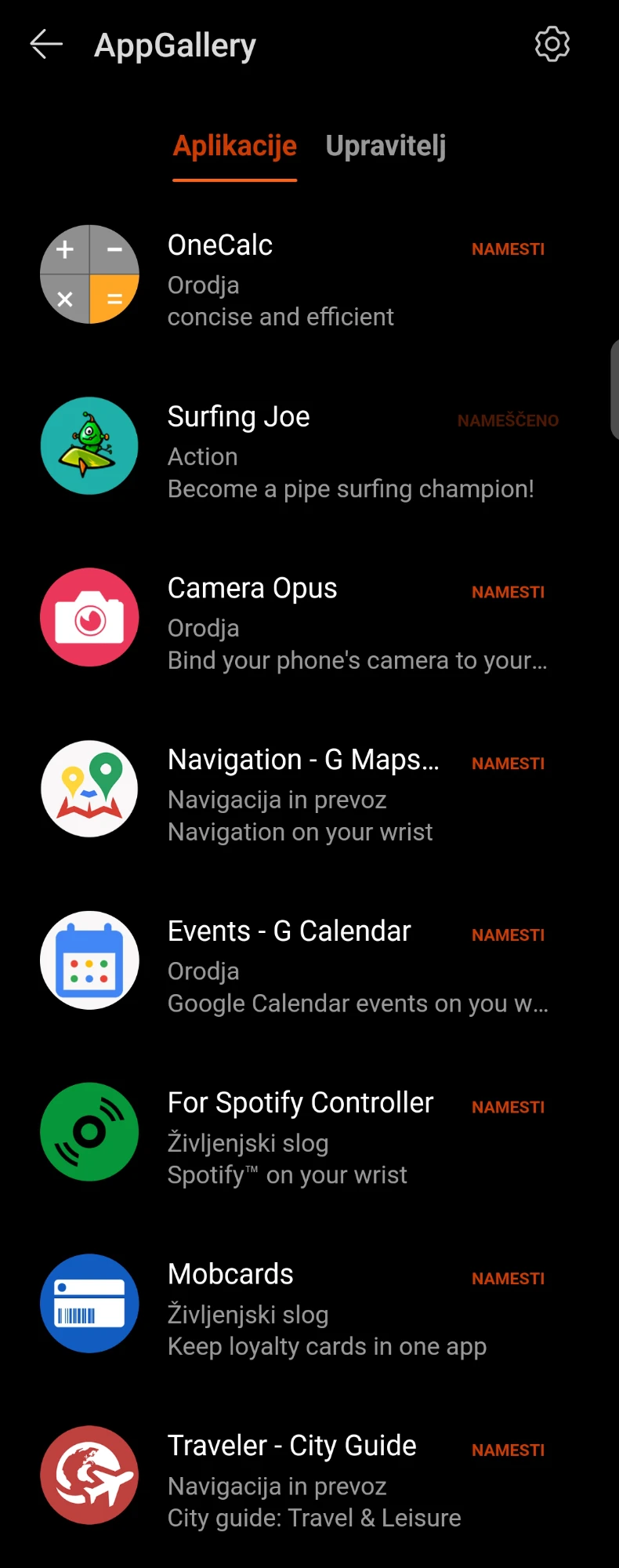View Traveler - City Guide details
This screenshot has height=1568, width=619.
pos(291,1446)
